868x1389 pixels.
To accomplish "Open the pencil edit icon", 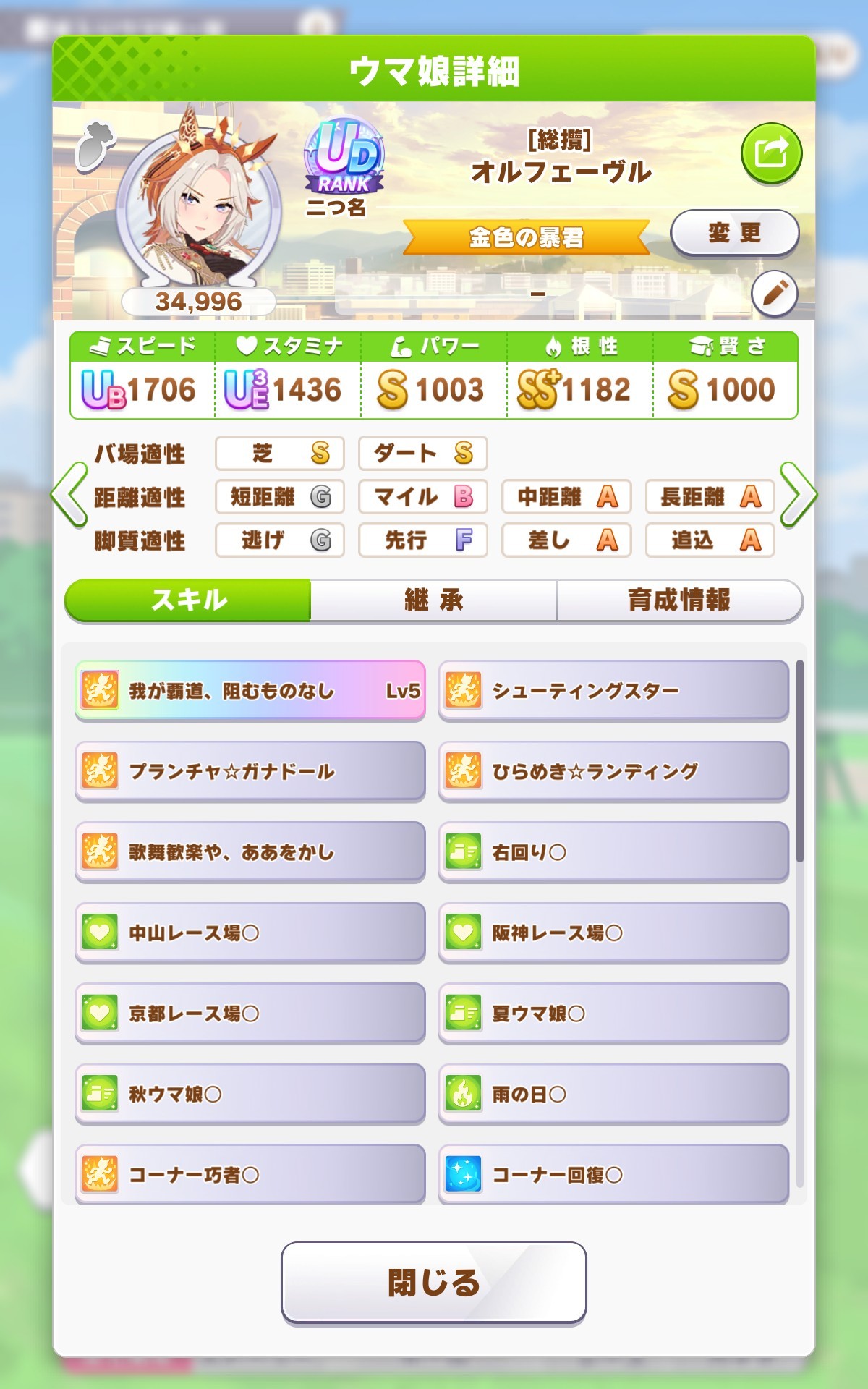I will [x=774, y=294].
